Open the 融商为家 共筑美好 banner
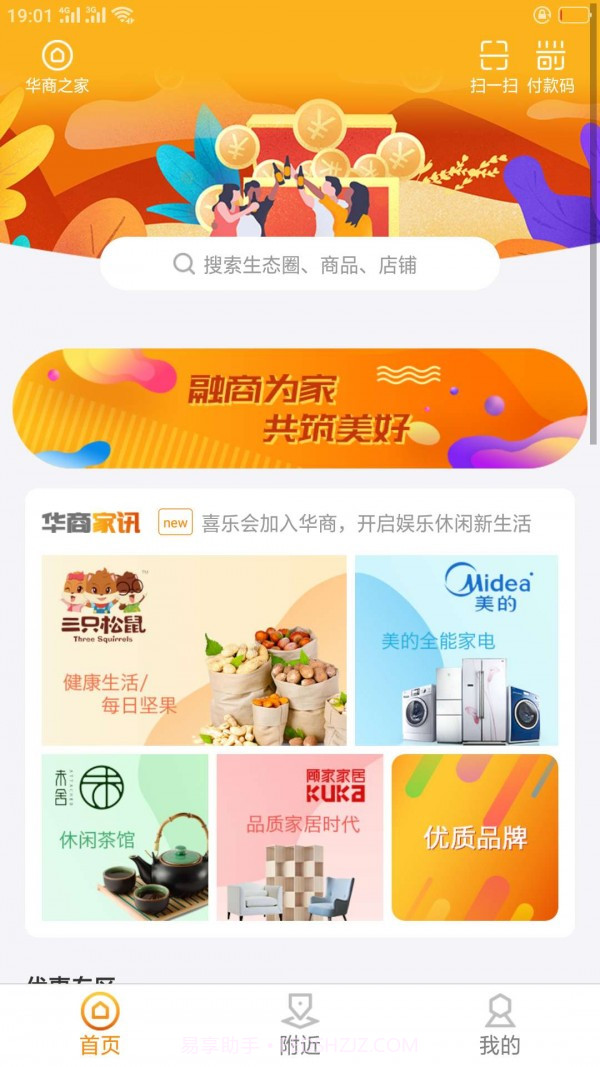 [x=300, y=408]
